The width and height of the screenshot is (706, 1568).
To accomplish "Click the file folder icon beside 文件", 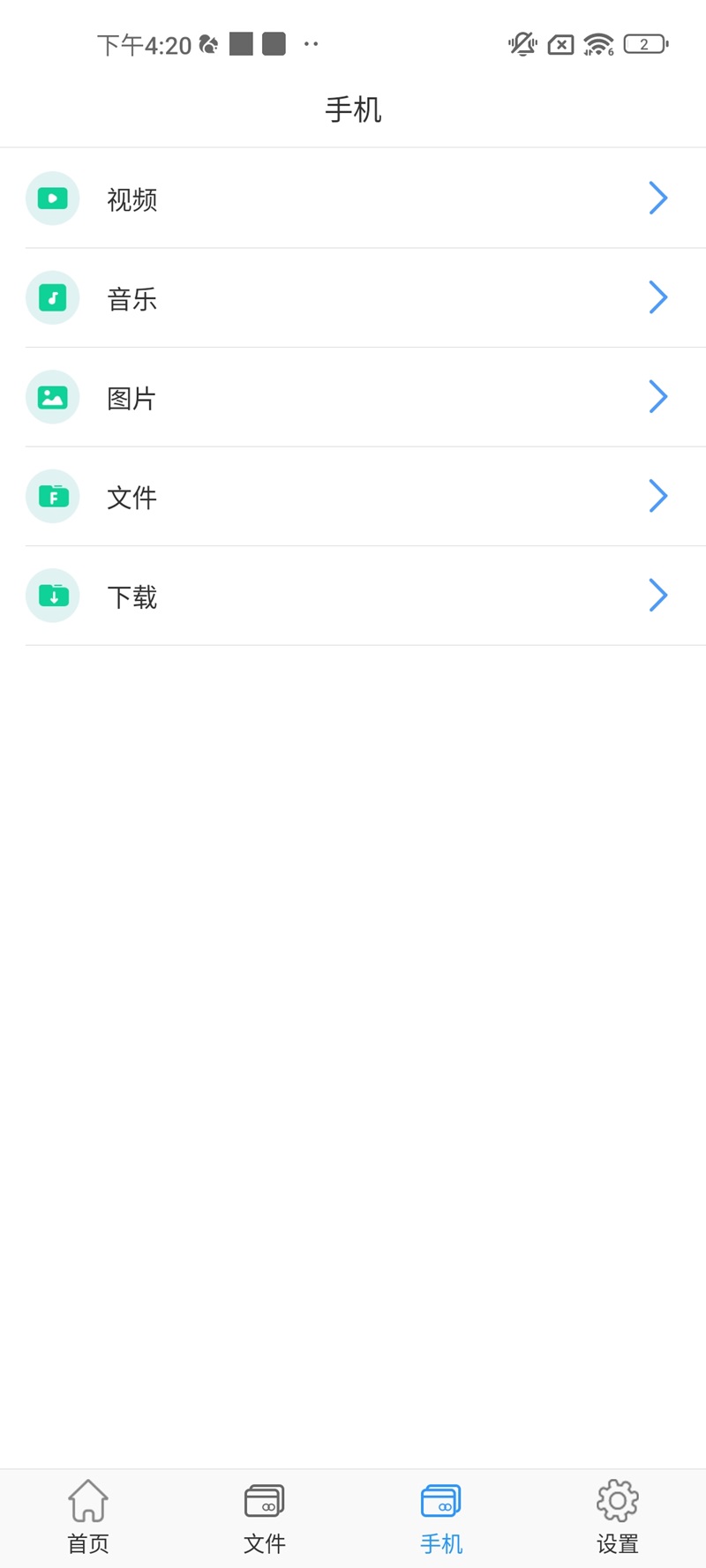I will click(x=52, y=496).
